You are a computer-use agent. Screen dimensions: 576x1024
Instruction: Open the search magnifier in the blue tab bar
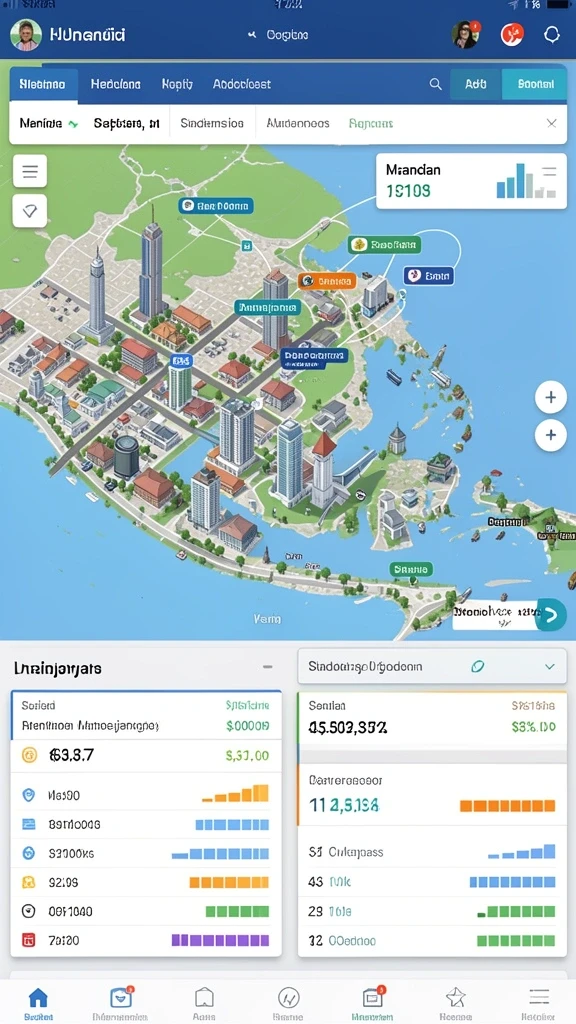click(435, 84)
